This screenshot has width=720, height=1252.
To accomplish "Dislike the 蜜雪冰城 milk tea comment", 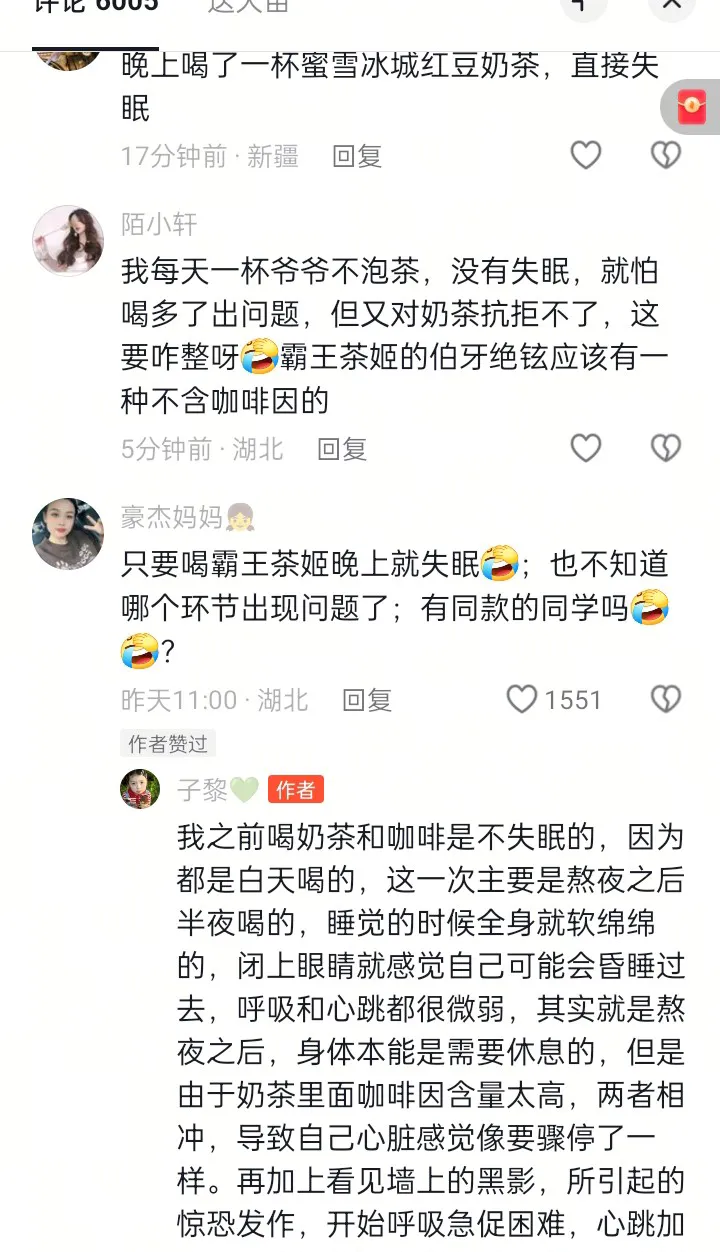I will 664,156.
